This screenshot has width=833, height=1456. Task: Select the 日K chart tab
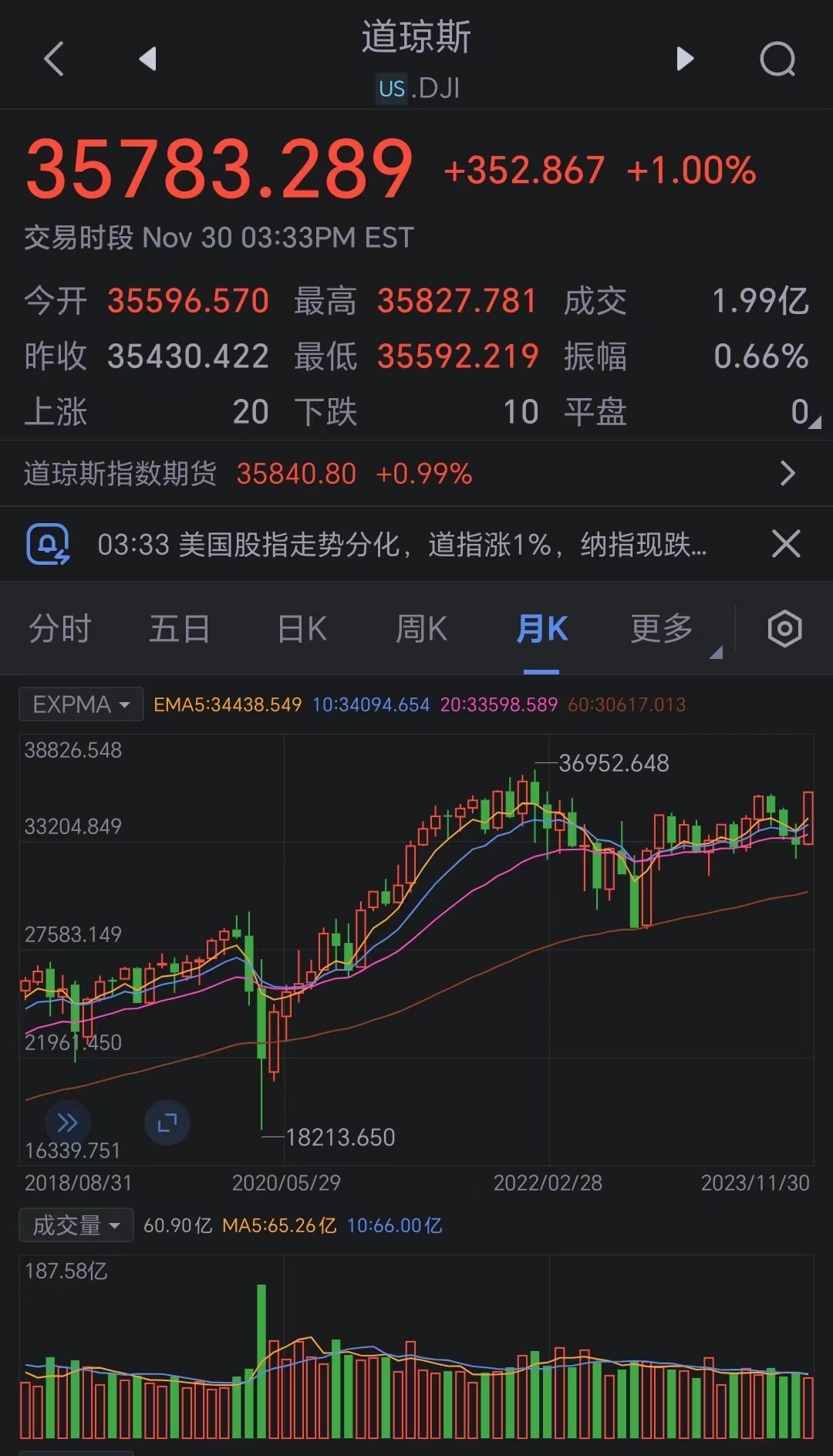click(302, 629)
